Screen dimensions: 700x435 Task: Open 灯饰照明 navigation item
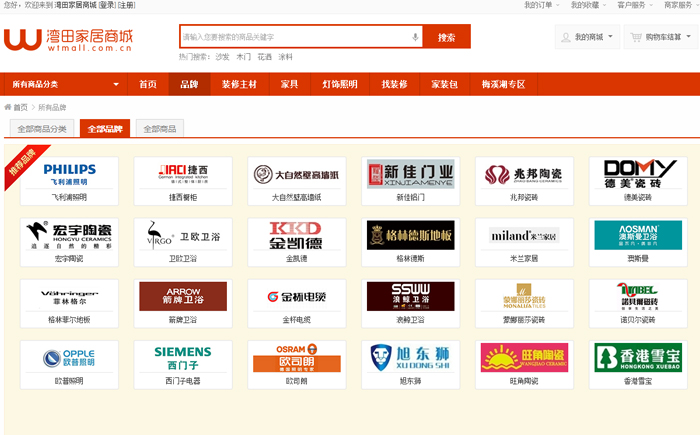[x=341, y=84]
